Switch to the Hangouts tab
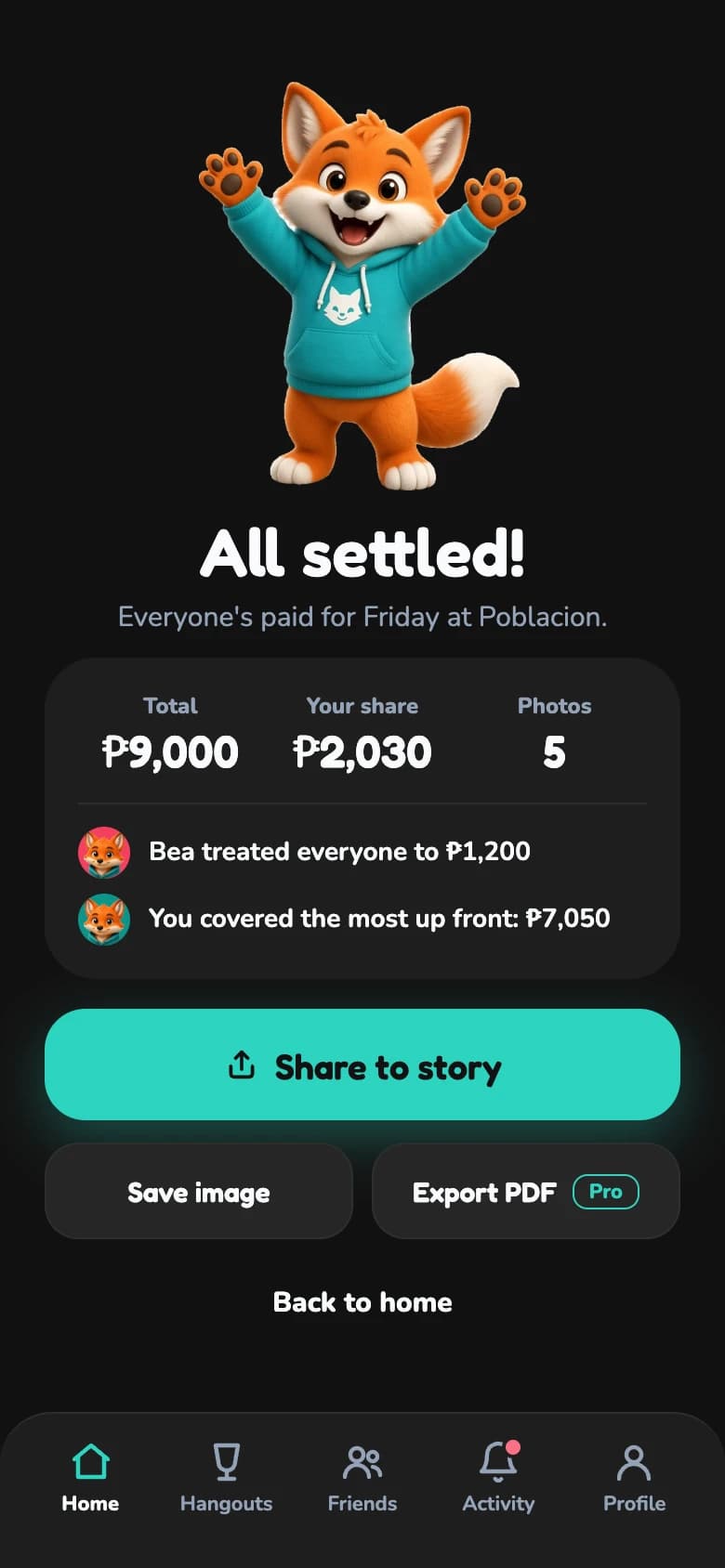 pos(226,1477)
